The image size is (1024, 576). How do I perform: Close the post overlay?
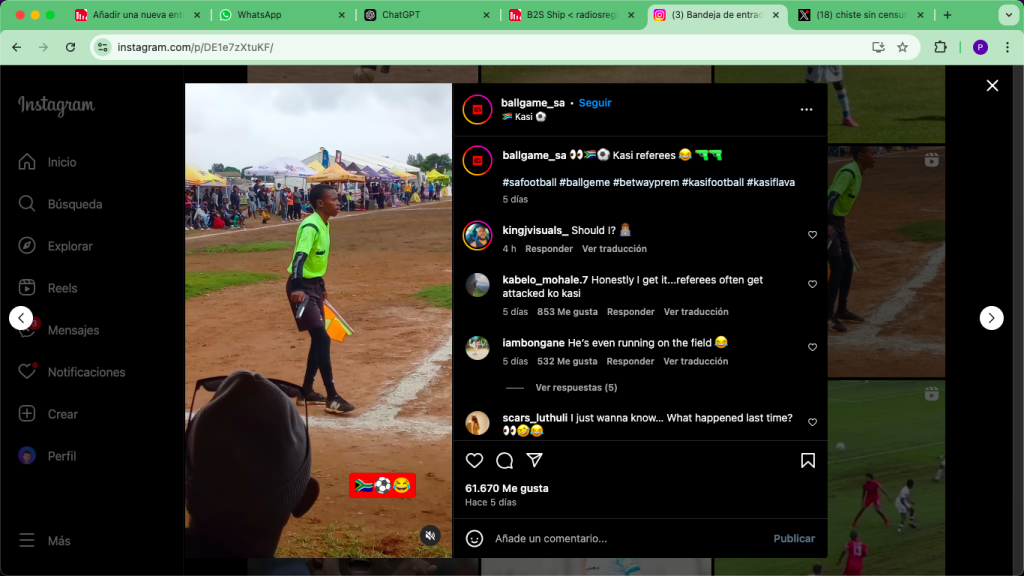992,86
